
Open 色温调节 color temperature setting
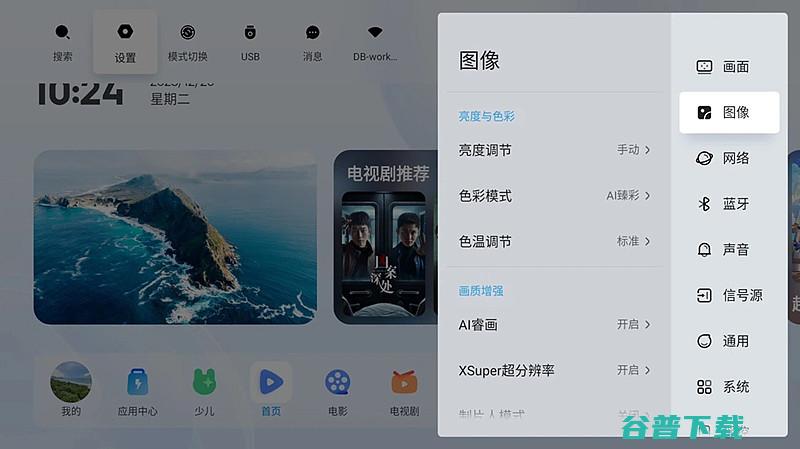click(554, 242)
